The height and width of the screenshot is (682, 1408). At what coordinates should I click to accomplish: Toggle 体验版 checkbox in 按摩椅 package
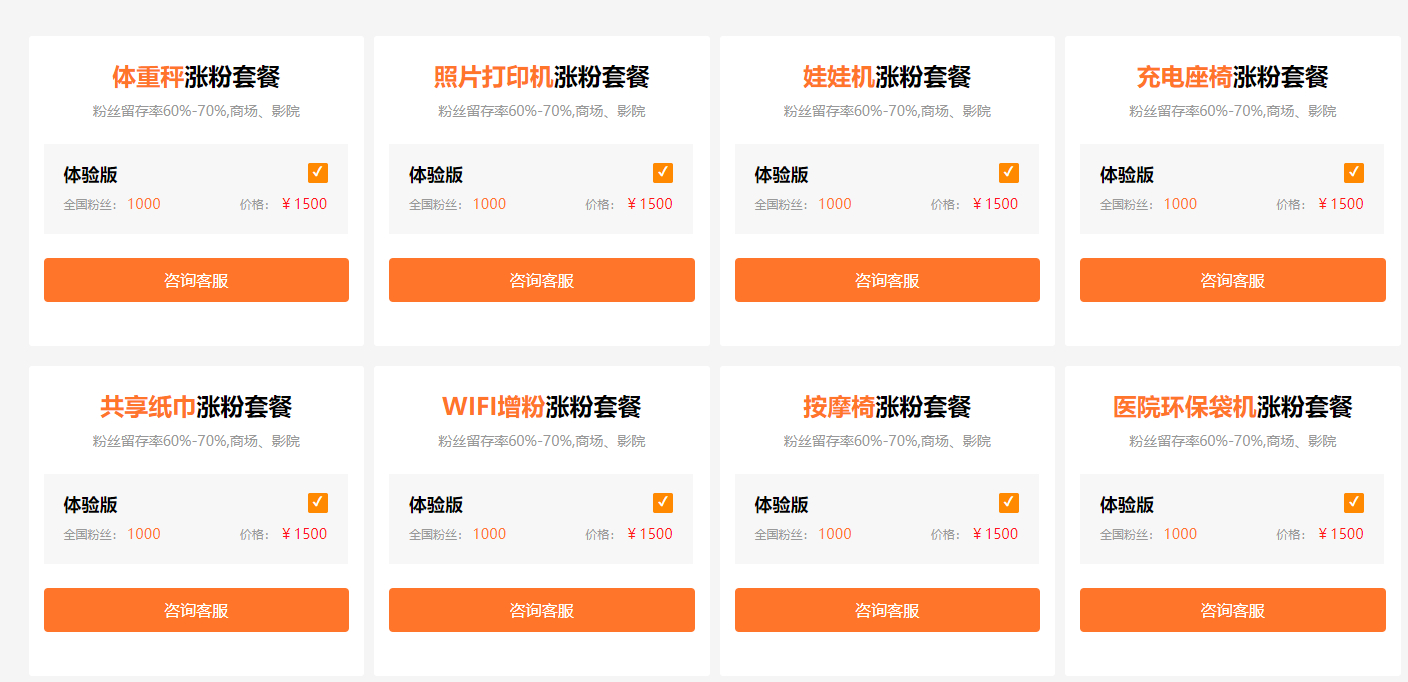(x=1009, y=503)
